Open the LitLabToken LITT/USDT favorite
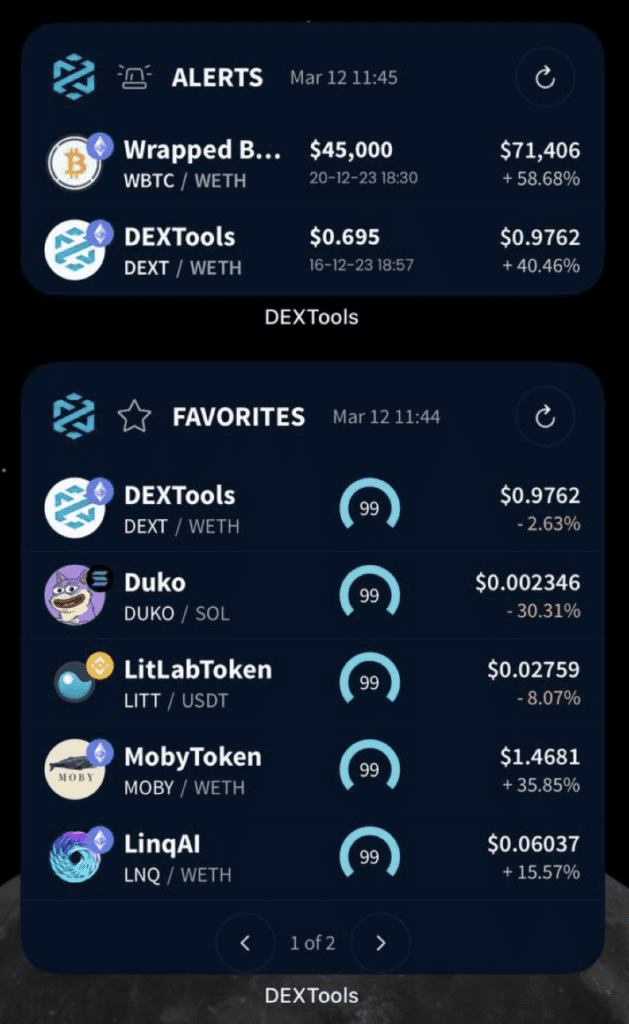This screenshot has width=629, height=1024. pos(313,682)
